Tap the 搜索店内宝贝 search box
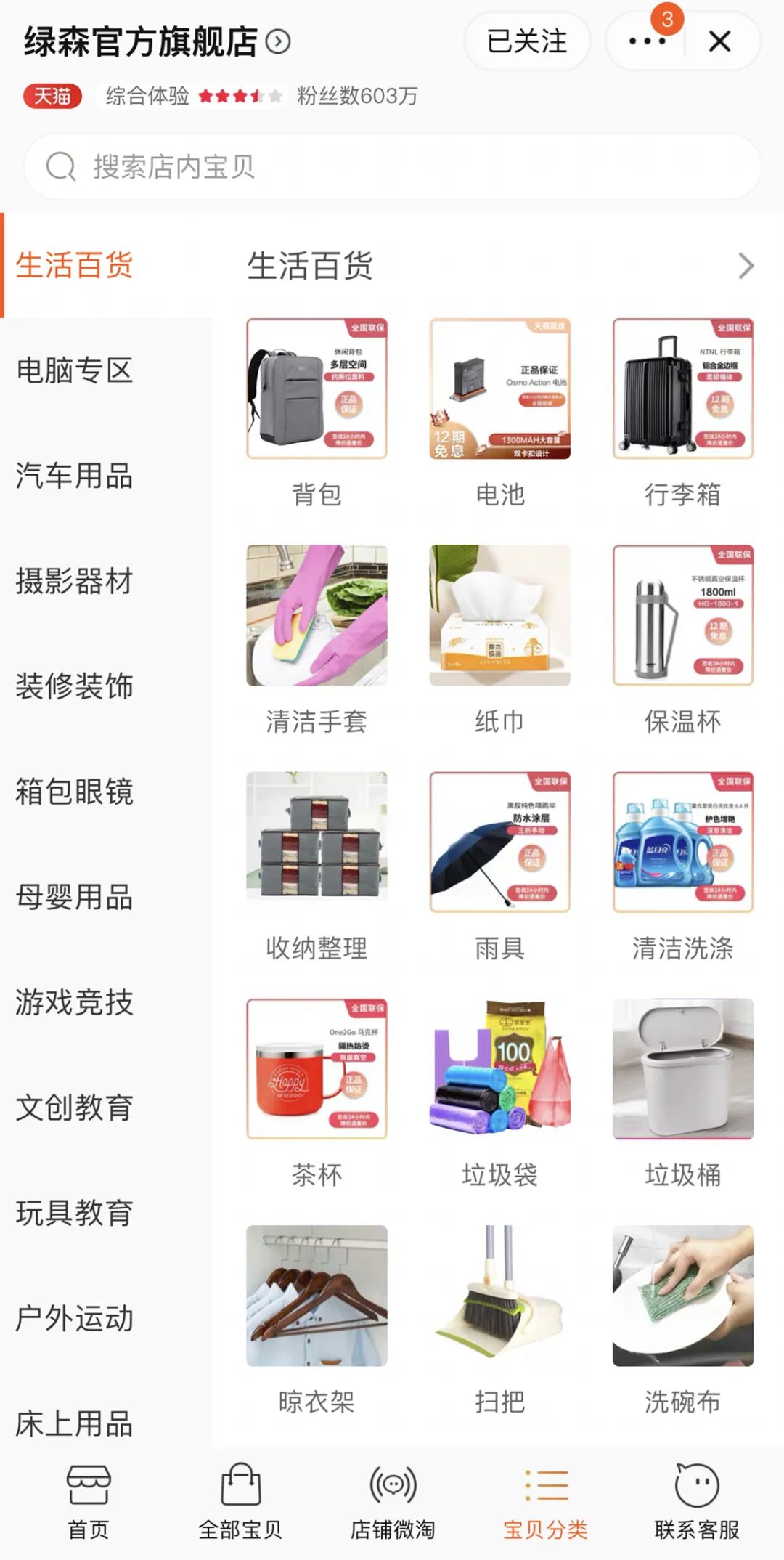Image resolution: width=784 pixels, height=1560 pixels. [x=392, y=167]
